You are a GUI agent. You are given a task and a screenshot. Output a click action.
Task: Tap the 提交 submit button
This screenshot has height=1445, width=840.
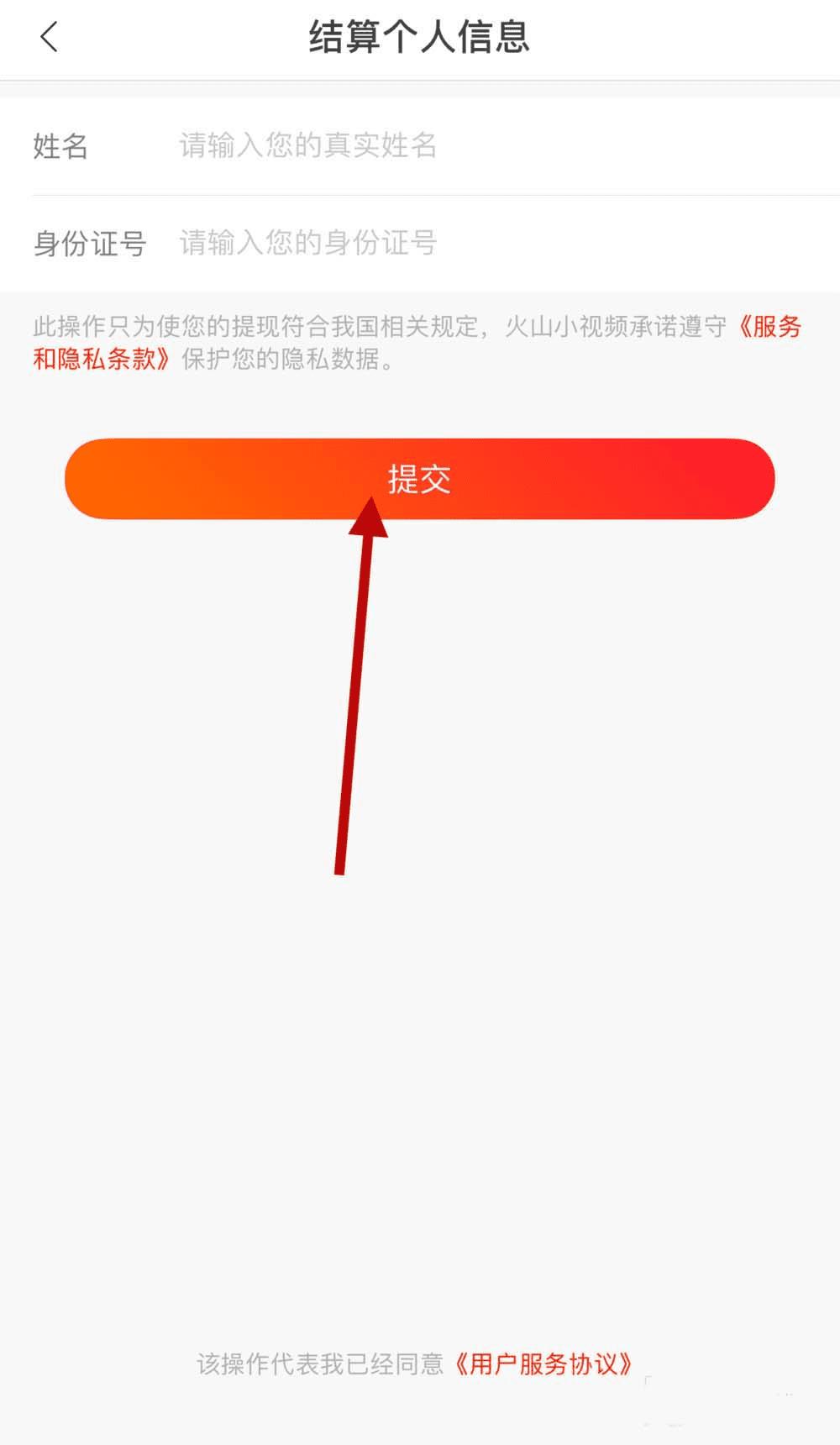[x=419, y=479]
